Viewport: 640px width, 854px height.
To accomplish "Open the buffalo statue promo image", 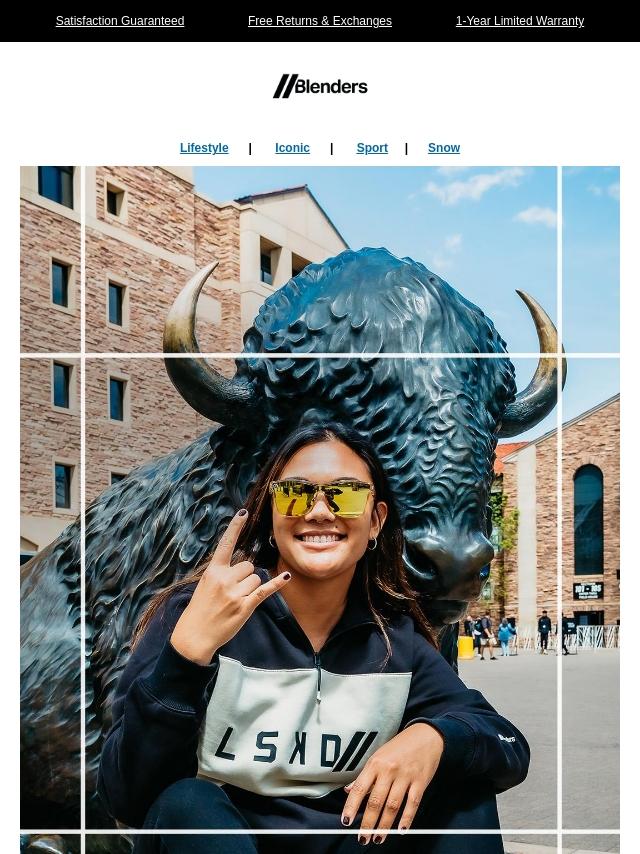I will click(320, 510).
